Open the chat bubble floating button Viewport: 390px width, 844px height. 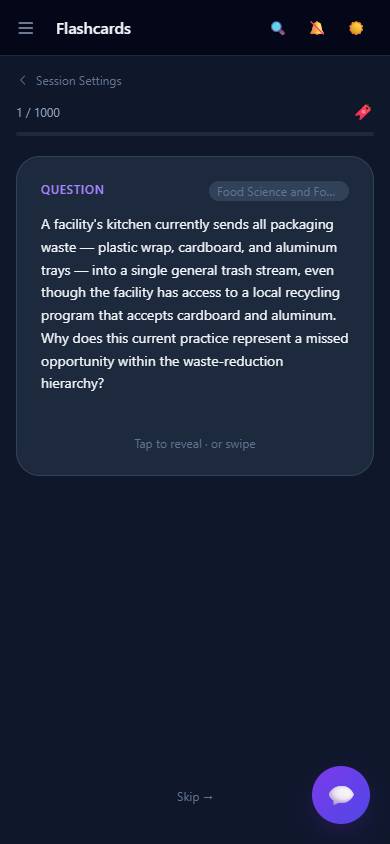click(x=341, y=795)
